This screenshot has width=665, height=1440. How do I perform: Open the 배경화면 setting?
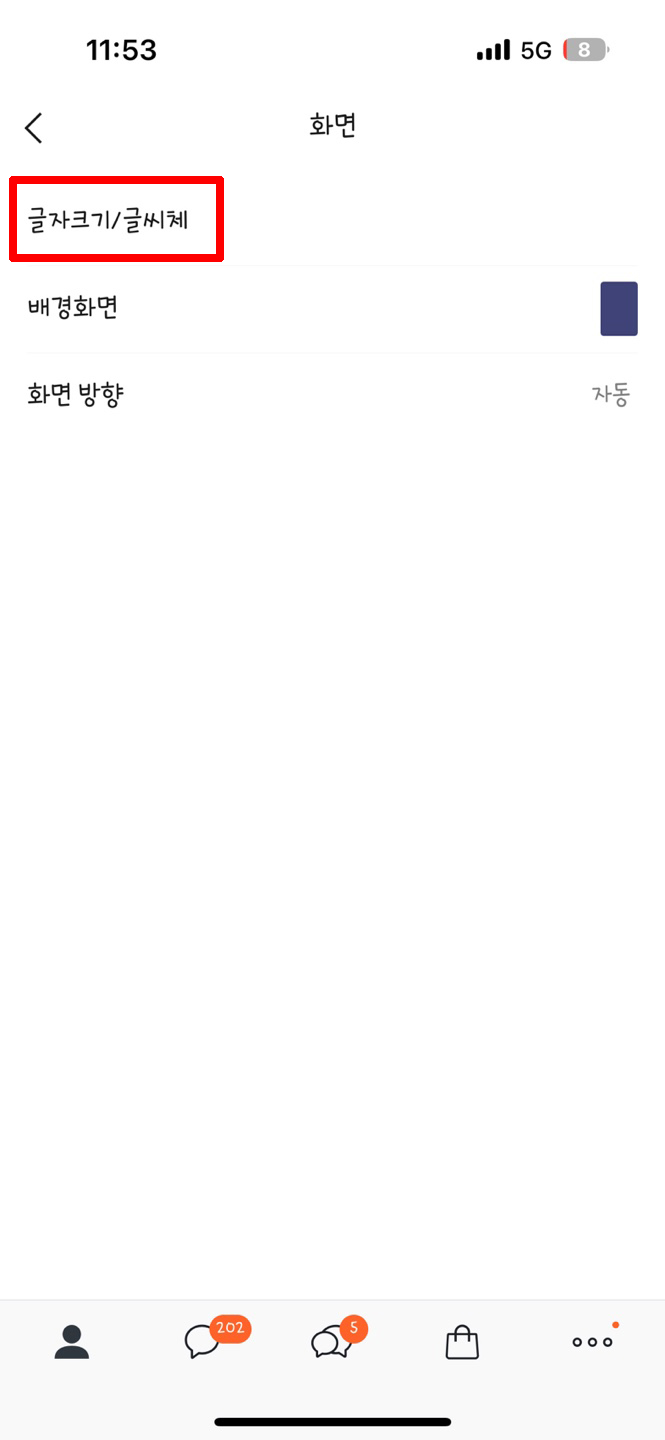pos(332,308)
